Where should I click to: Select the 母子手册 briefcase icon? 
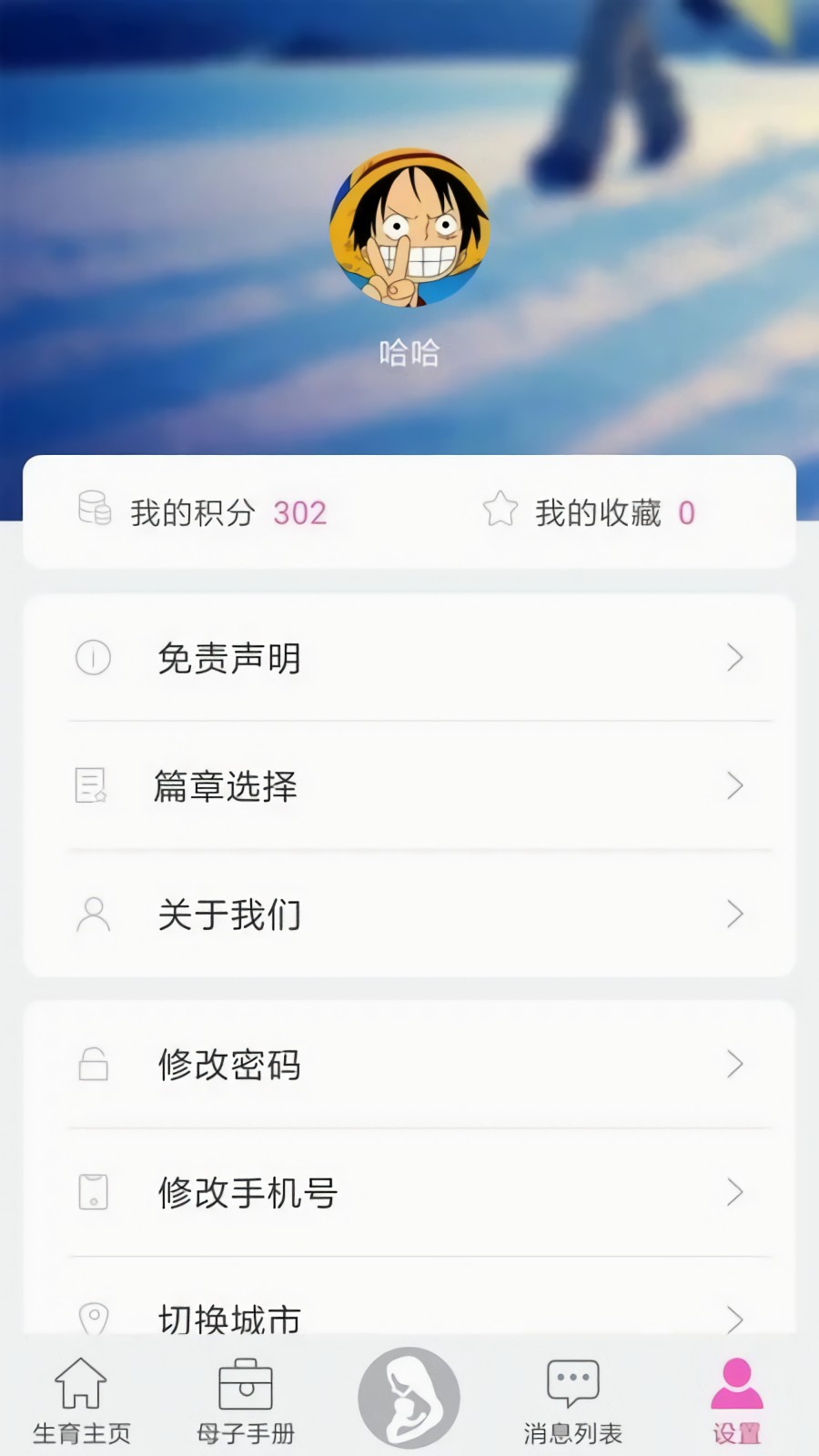[x=244, y=1384]
